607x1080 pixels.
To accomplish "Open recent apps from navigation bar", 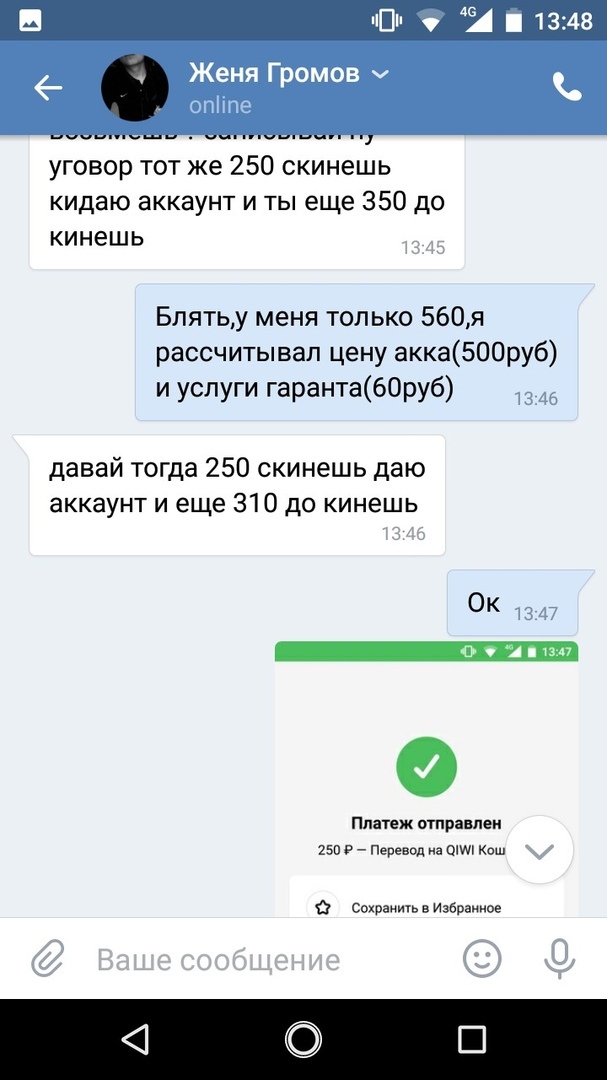I will click(471, 1039).
